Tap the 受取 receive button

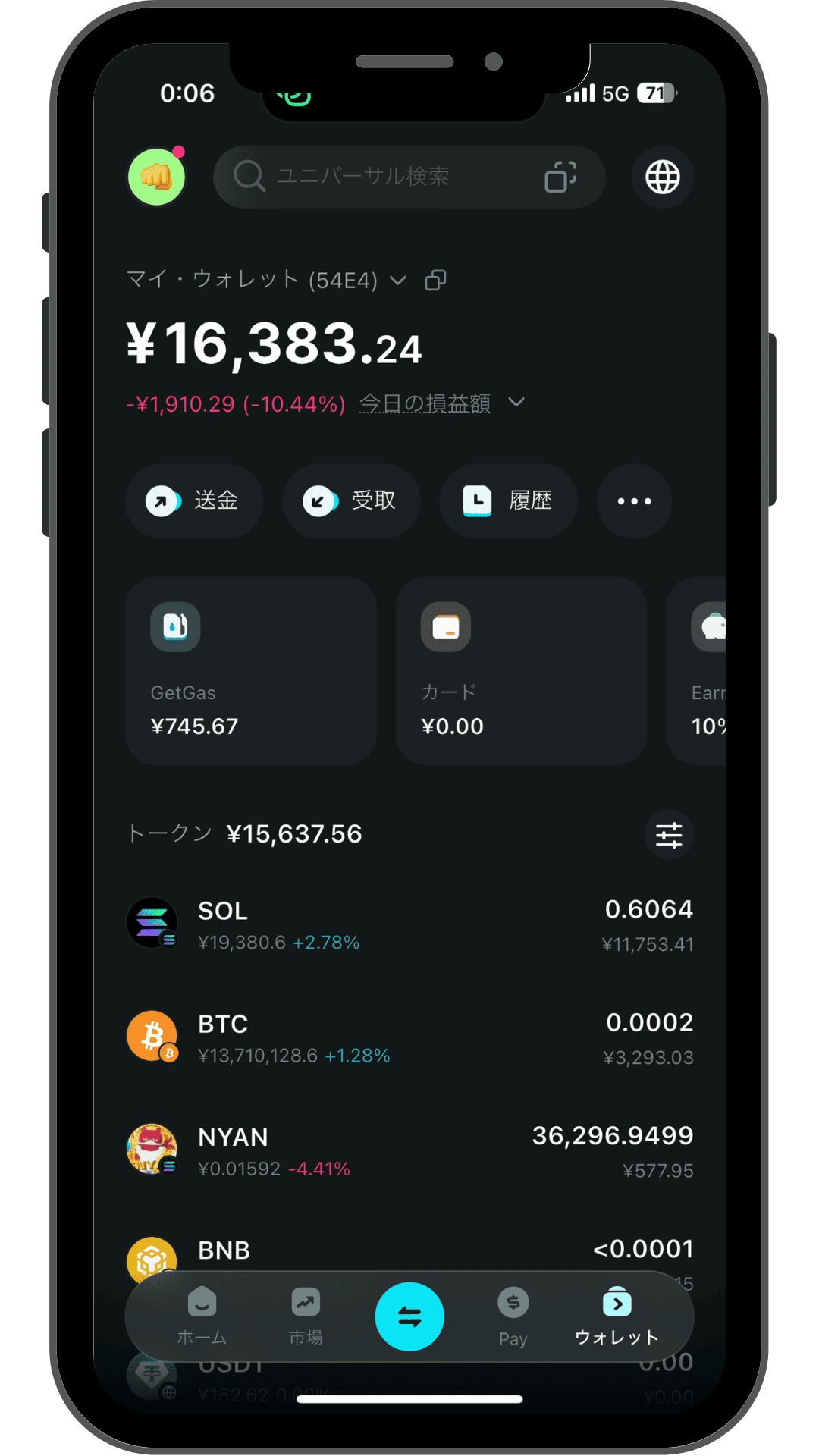click(x=351, y=501)
